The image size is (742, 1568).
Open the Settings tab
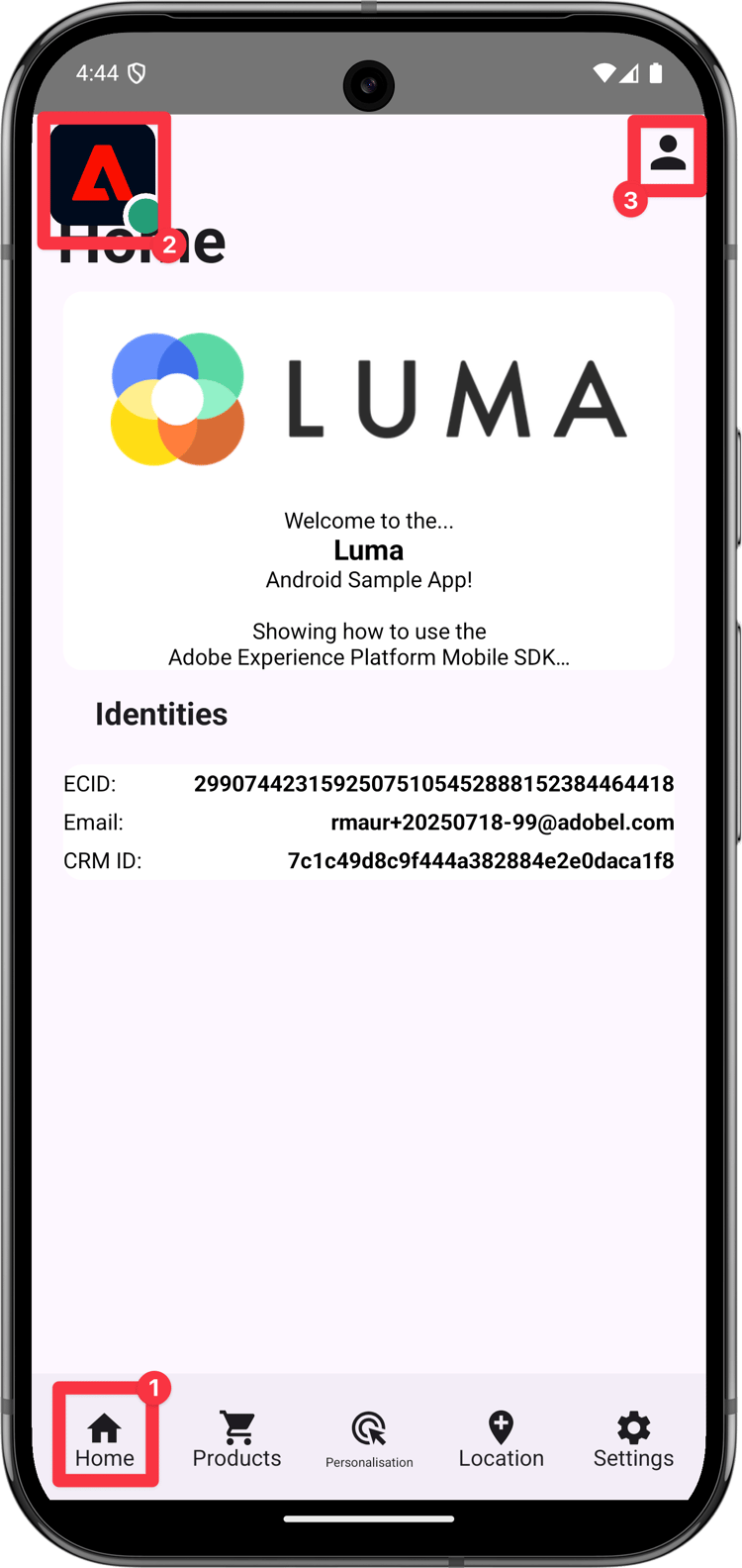[633, 1439]
